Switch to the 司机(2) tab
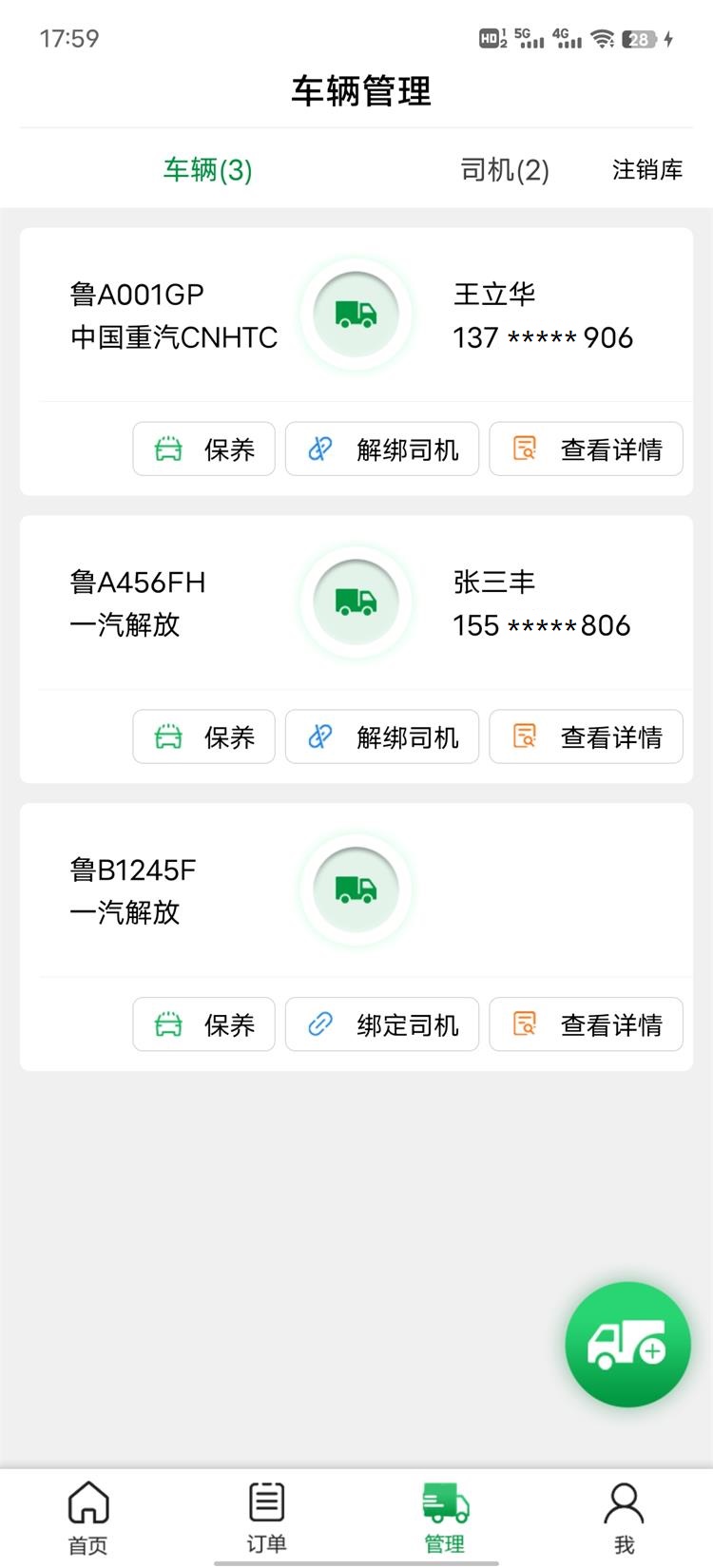 [x=505, y=170]
